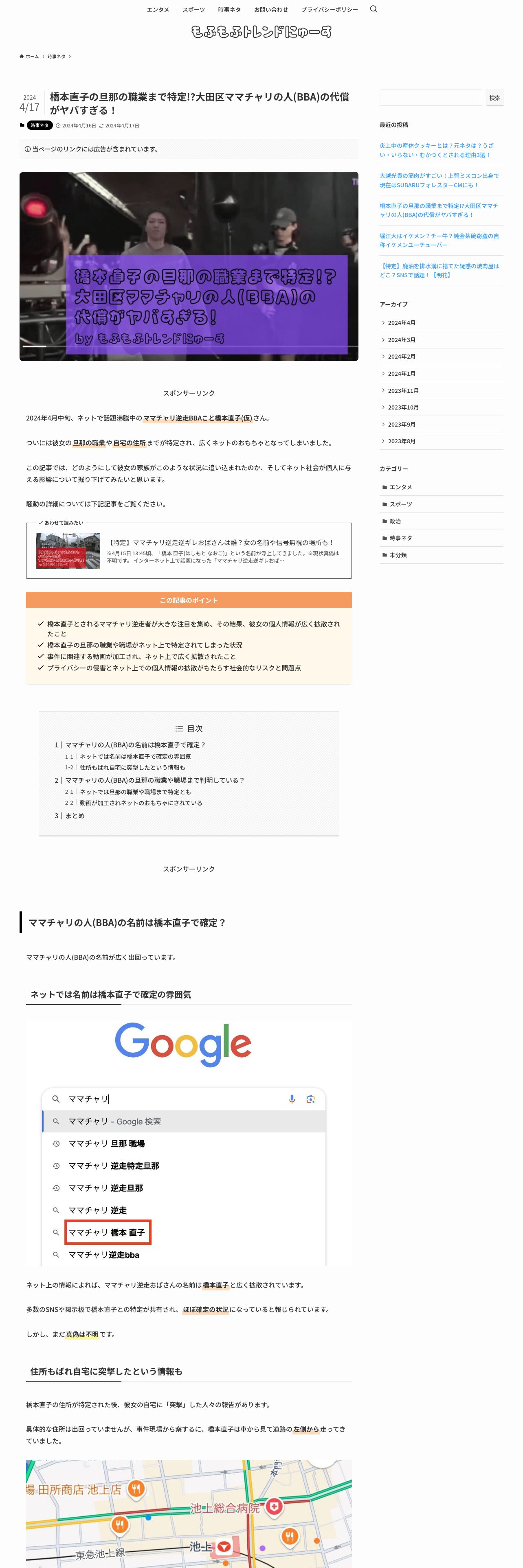View the プライバシーポリシー page

coord(330,10)
